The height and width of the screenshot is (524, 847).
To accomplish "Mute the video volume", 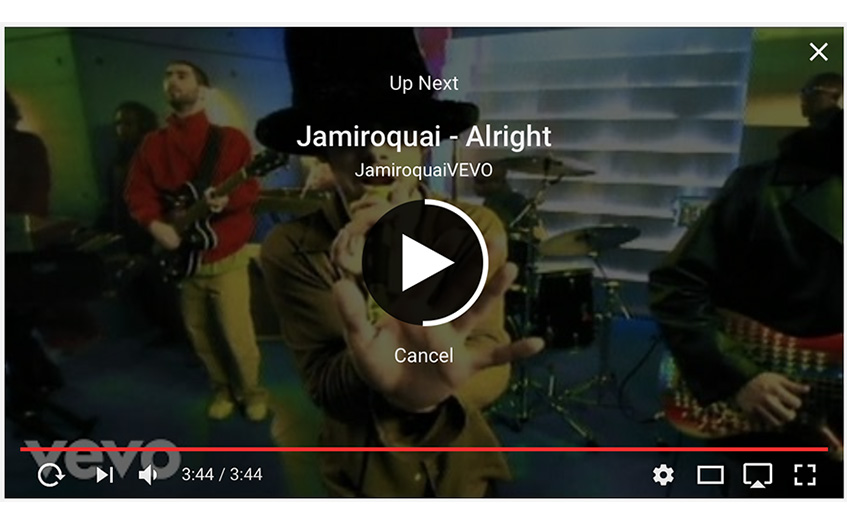I will click(x=148, y=475).
